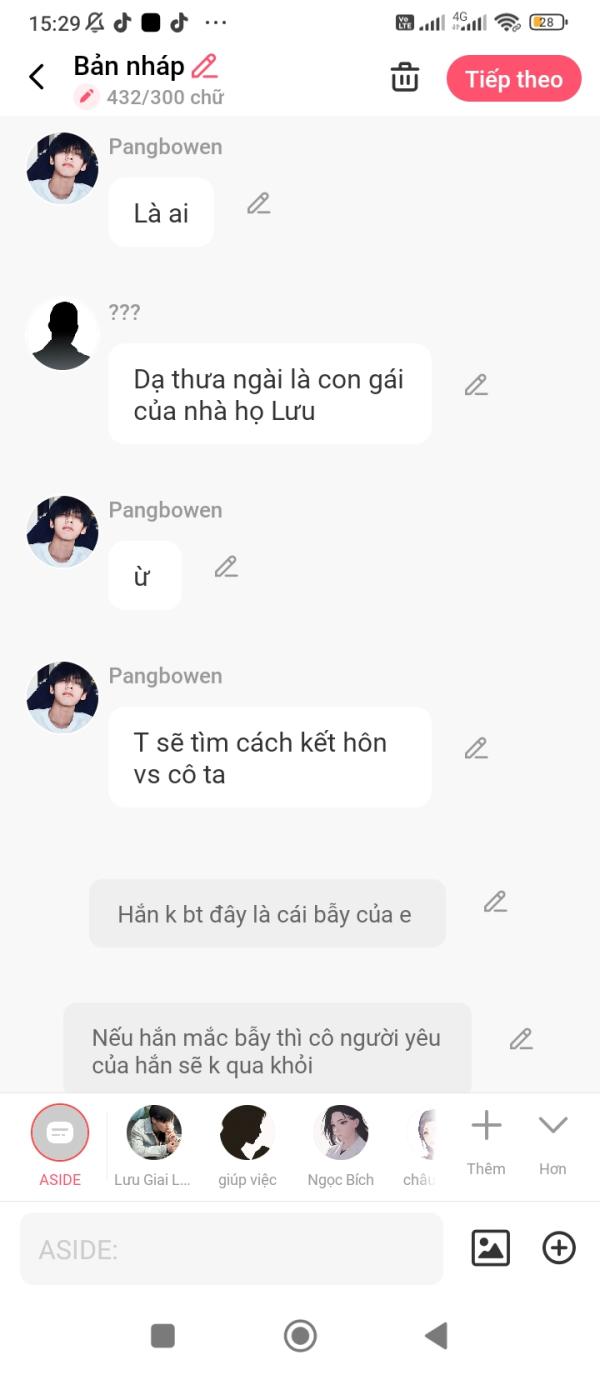Select the ASIDE narrator option

(60, 1146)
